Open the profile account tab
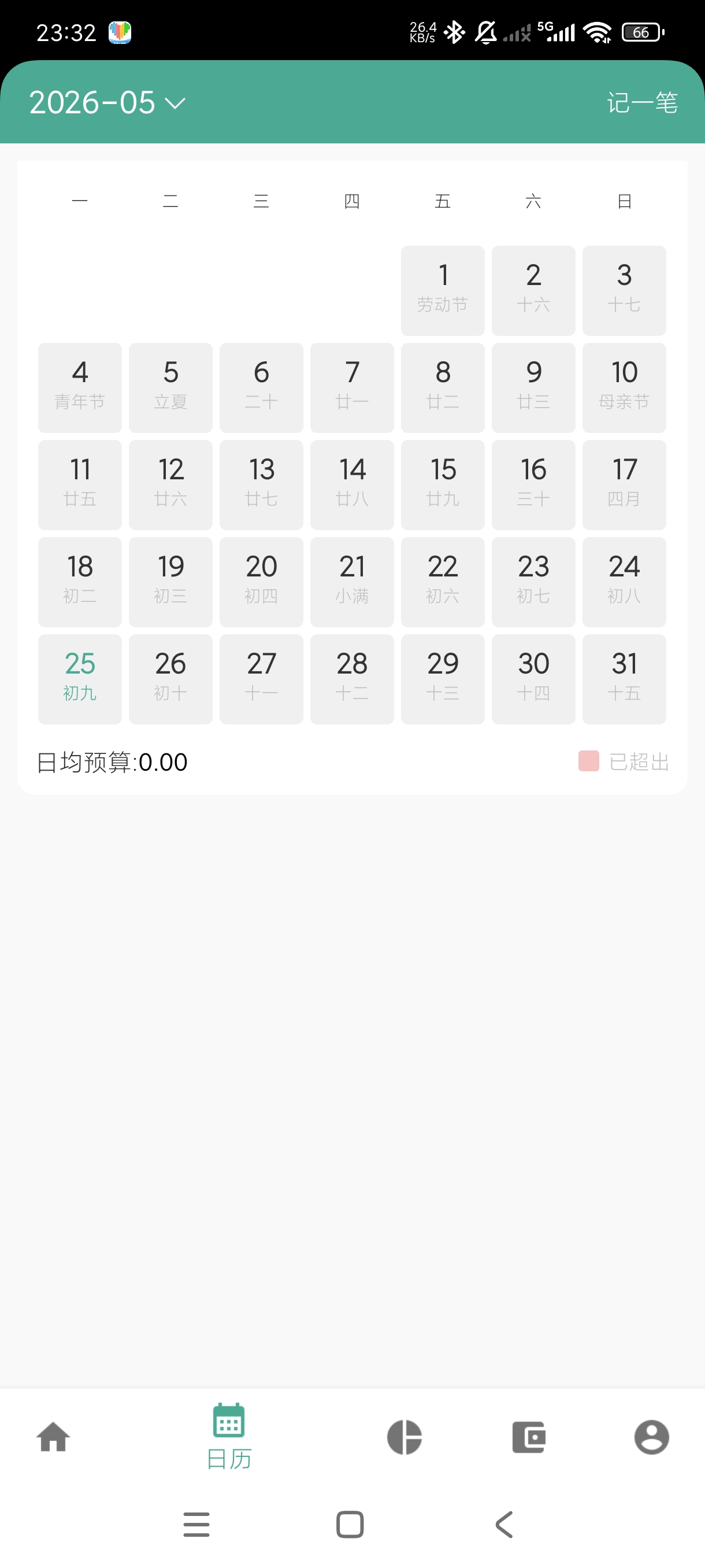This screenshot has width=705, height=1568. tap(651, 1437)
